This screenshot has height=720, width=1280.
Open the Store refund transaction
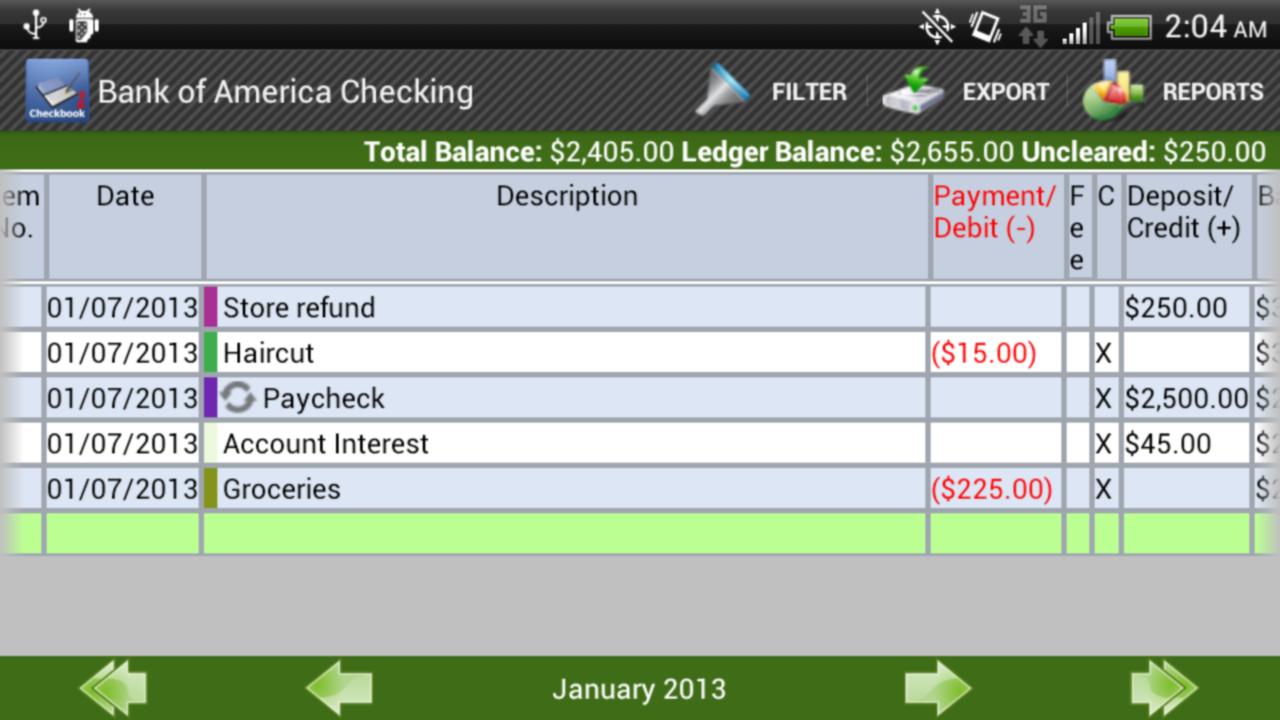(x=565, y=307)
